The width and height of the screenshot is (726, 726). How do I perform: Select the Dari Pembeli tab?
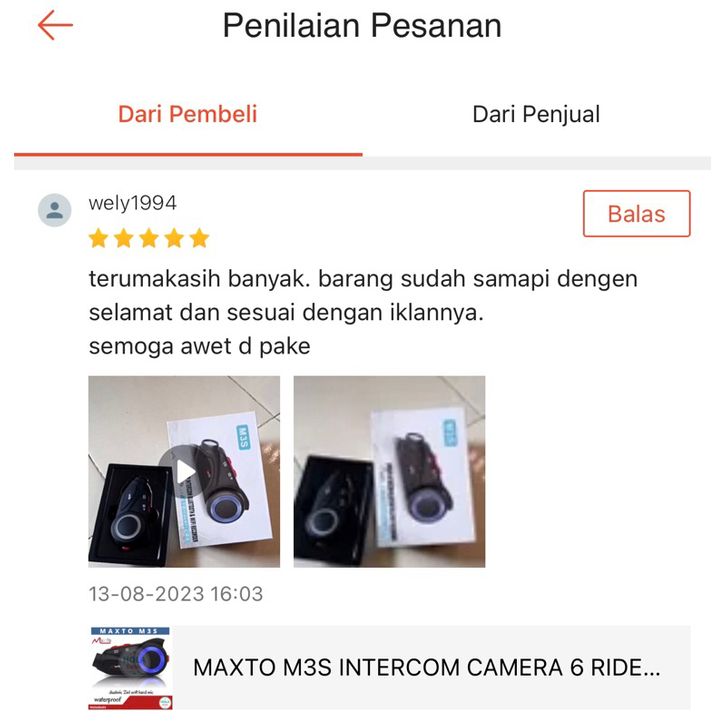tap(188, 114)
